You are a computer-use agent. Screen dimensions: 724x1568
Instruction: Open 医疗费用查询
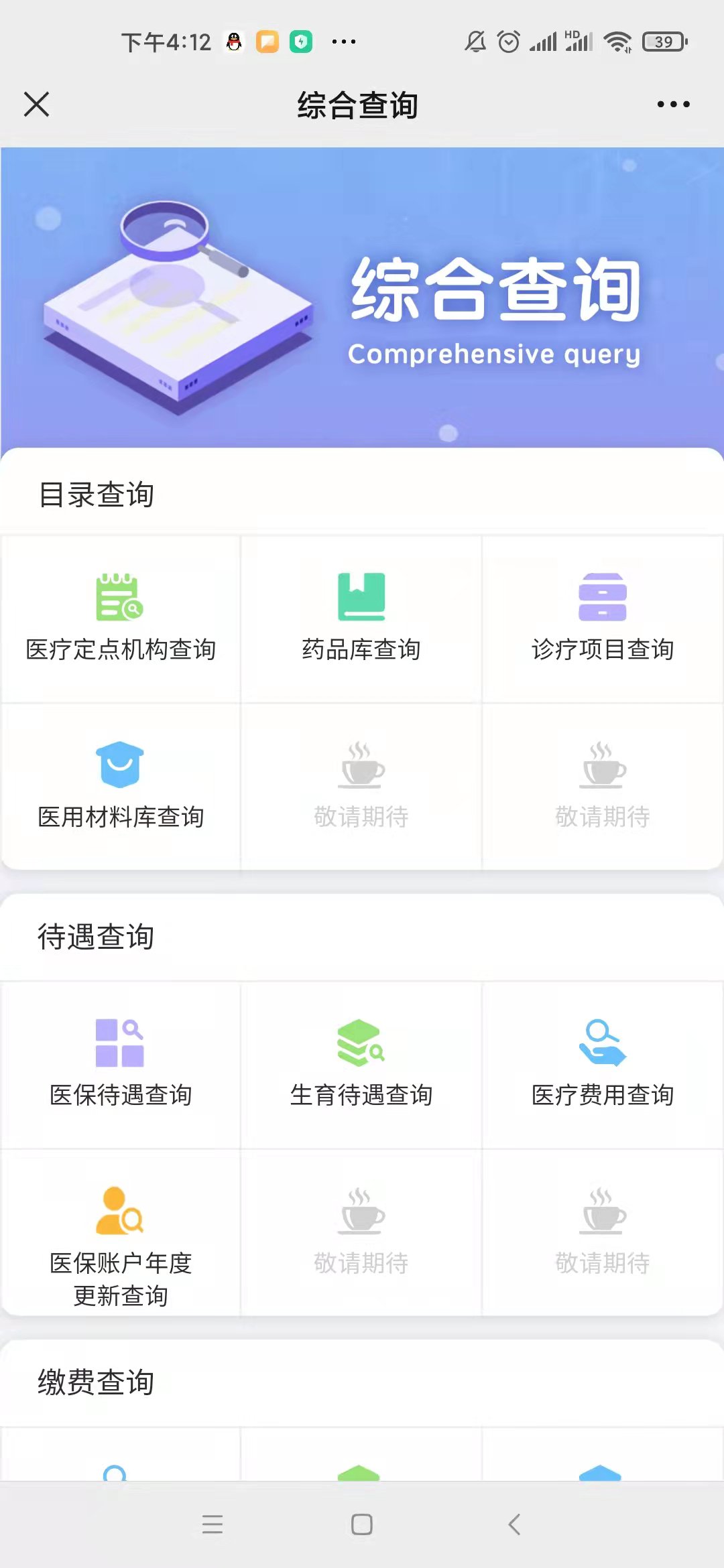(x=602, y=1064)
